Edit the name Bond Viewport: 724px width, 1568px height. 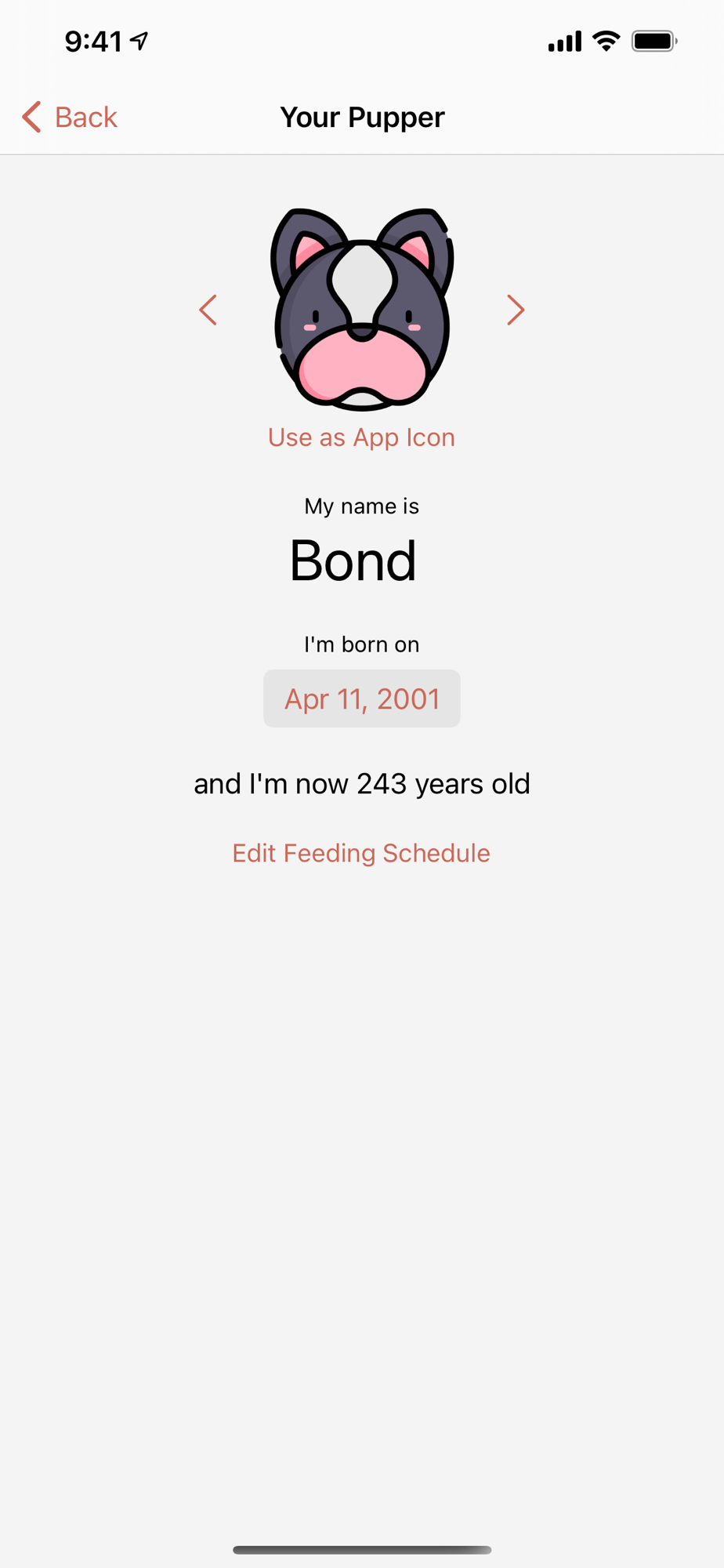[353, 561]
